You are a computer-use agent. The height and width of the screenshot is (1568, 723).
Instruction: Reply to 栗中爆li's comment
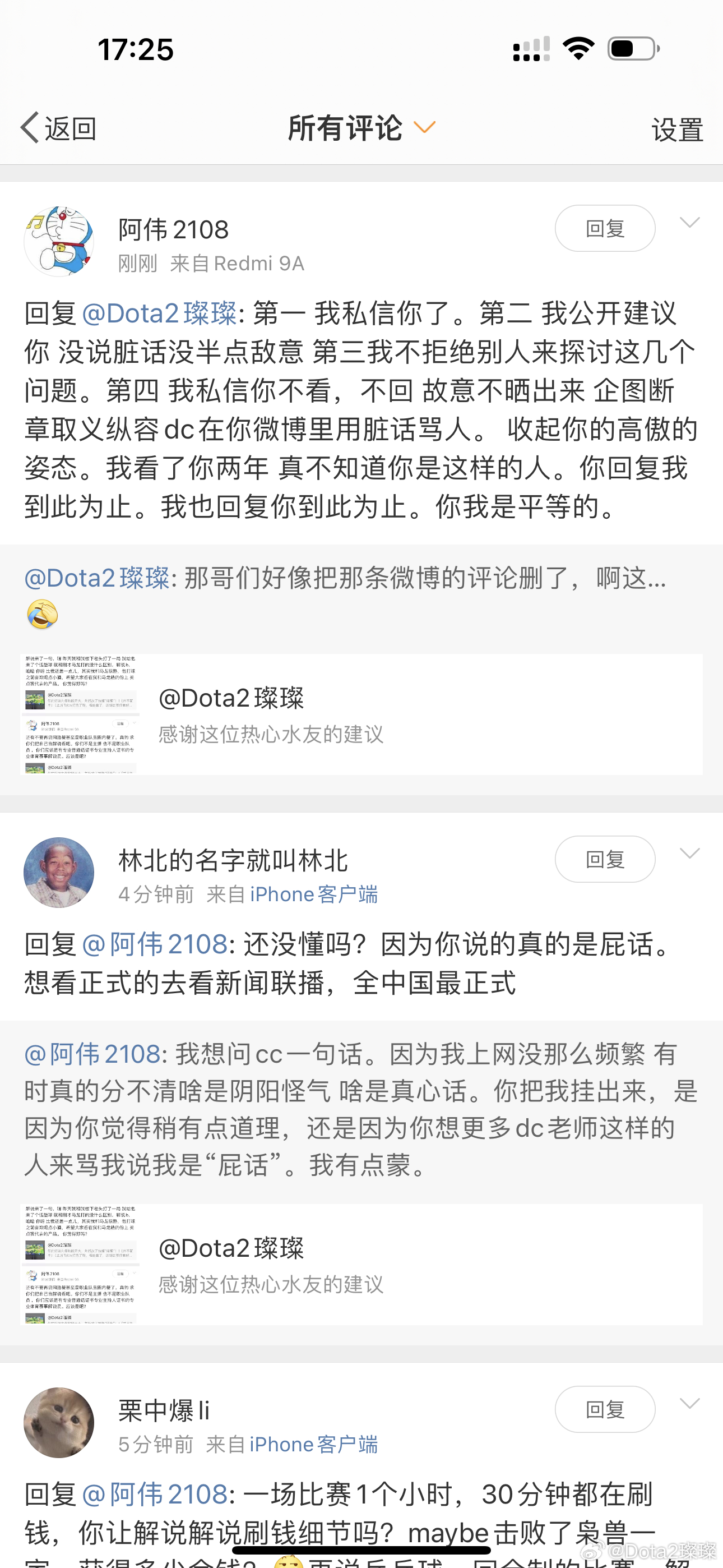604,1410
